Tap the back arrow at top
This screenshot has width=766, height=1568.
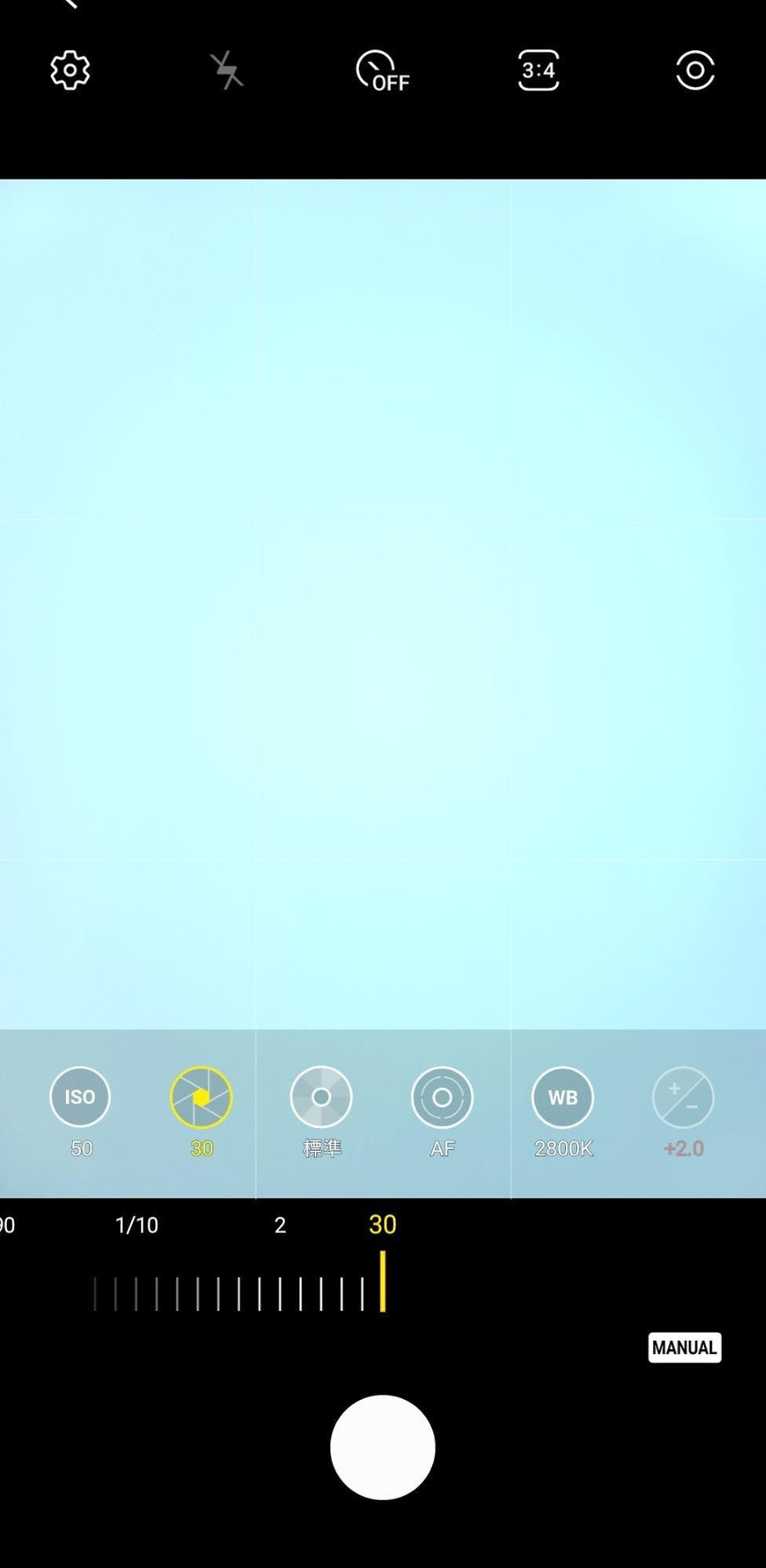69,4
